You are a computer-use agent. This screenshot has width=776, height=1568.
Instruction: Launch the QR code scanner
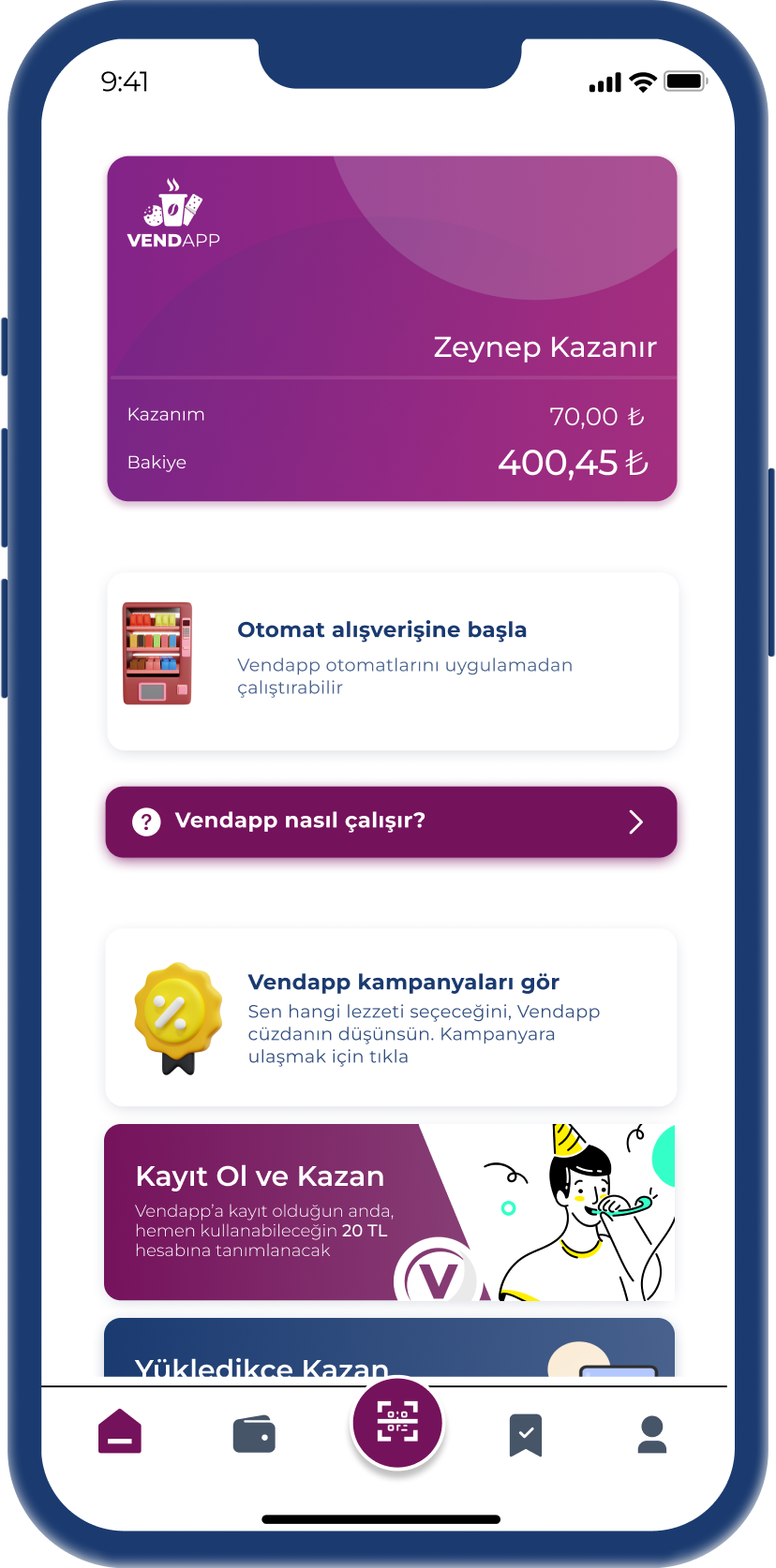tap(397, 1422)
